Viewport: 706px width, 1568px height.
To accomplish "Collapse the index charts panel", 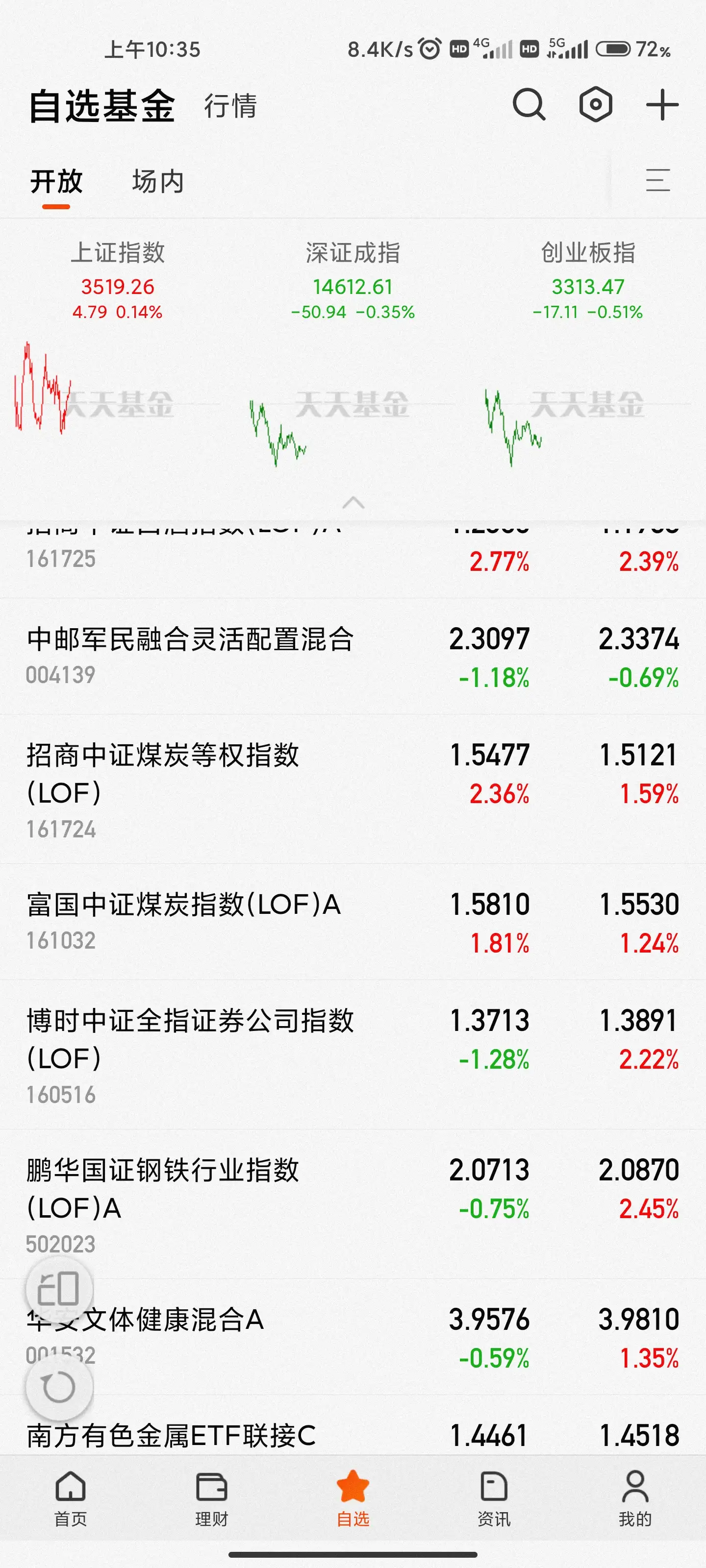I will tap(353, 503).
